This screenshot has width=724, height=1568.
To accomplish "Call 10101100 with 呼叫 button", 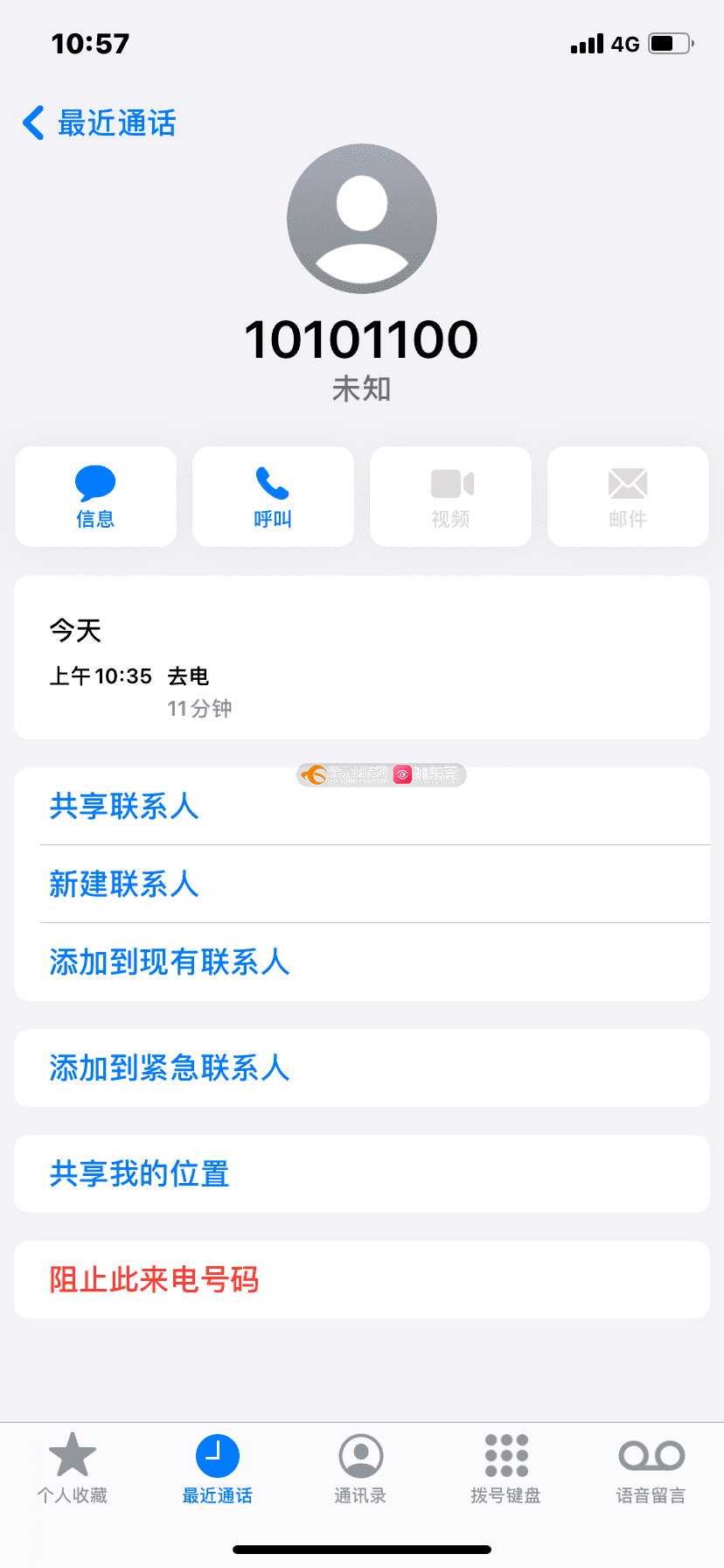I will [x=273, y=496].
